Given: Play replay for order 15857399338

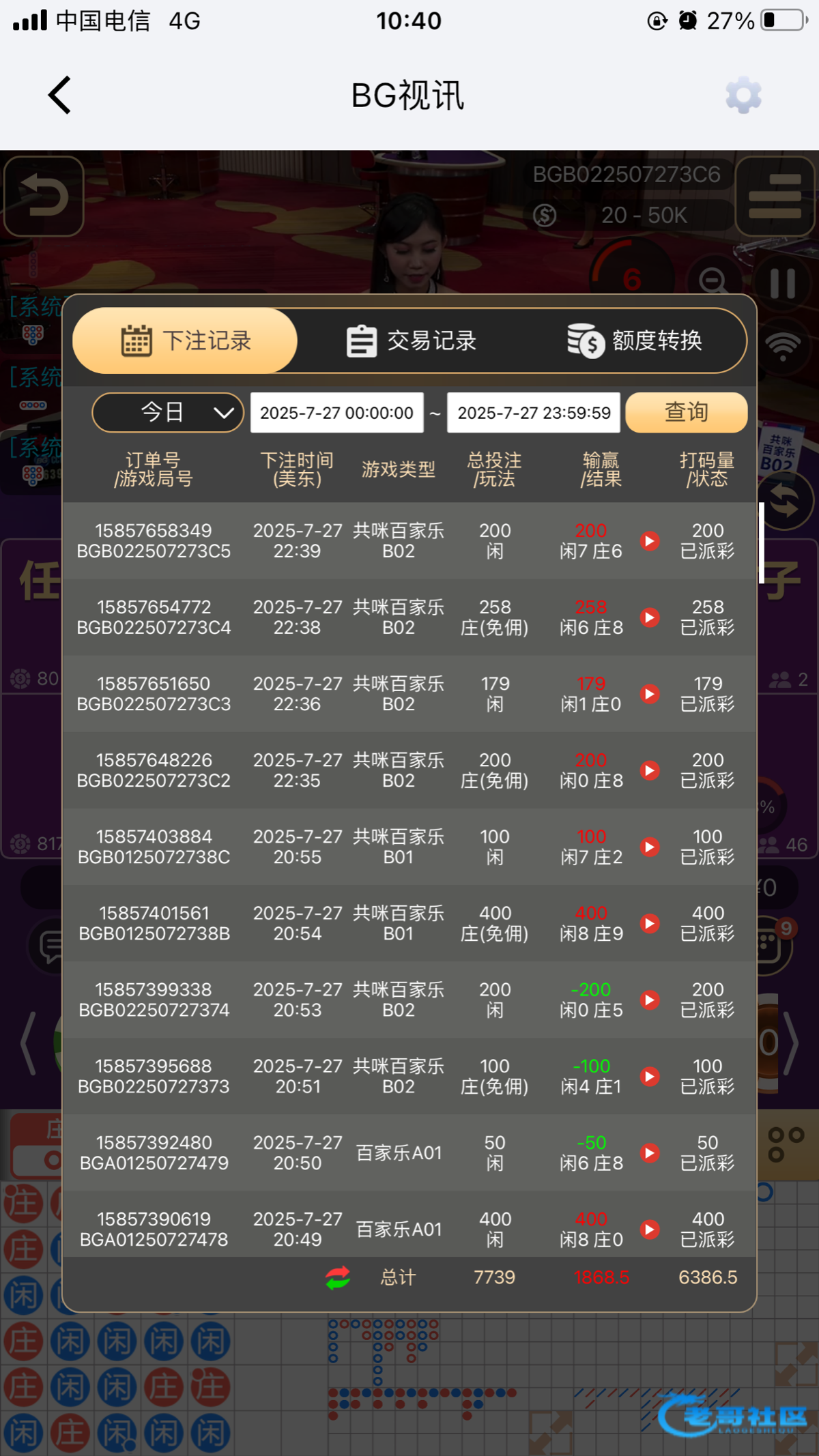Looking at the screenshot, I should click(x=650, y=1000).
